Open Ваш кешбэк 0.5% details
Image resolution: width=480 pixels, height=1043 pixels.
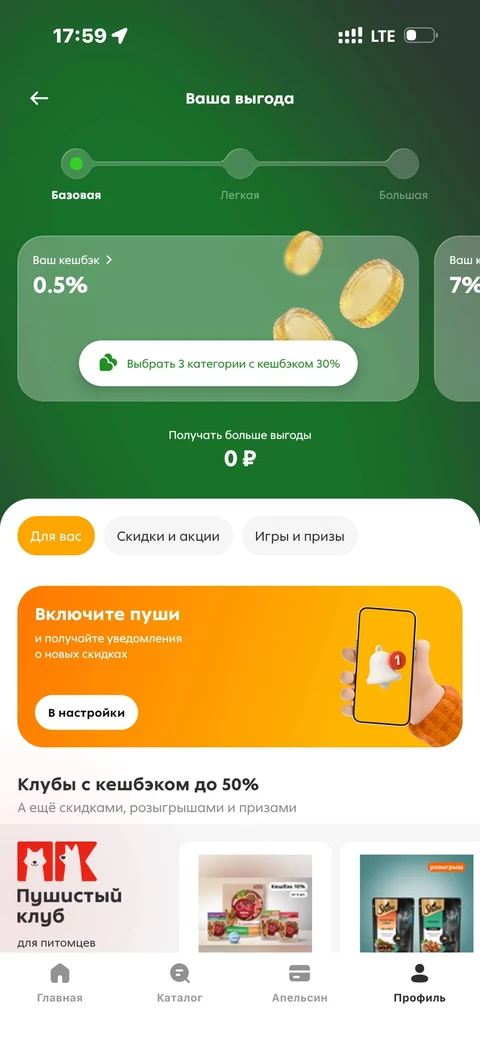click(x=72, y=260)
